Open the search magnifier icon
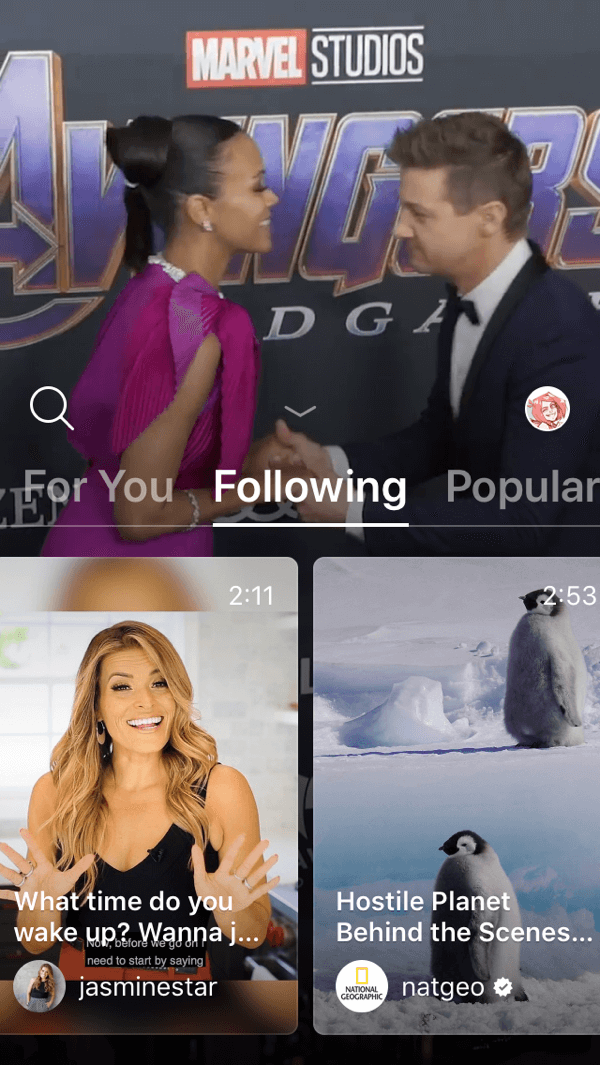The width and height of the screenshot is (600, 1065). (x=52, y=409)
